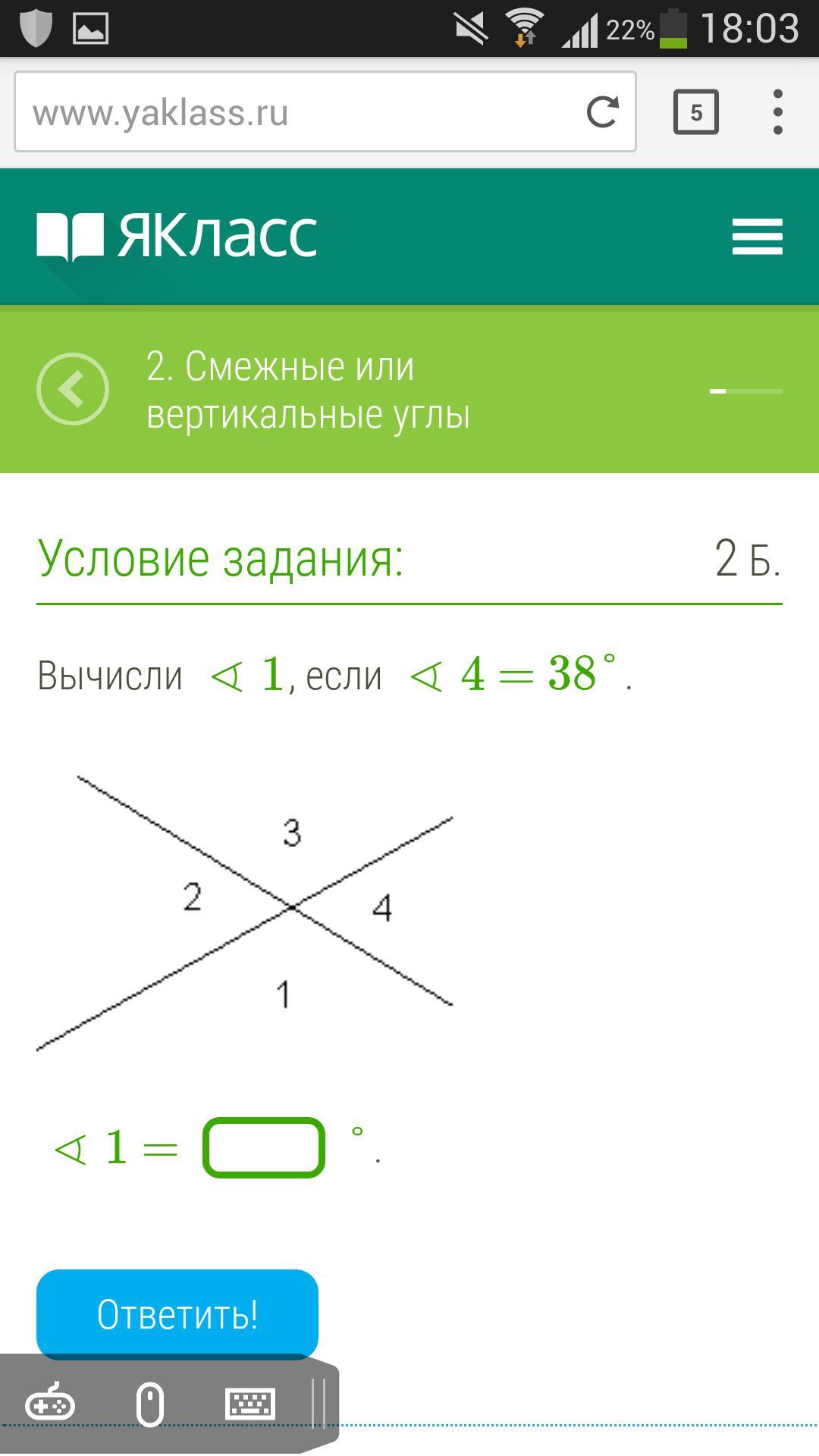Open the ЯКласс hamburger menu
Screen dimensions: 819x1456
[x=757, y=237]
